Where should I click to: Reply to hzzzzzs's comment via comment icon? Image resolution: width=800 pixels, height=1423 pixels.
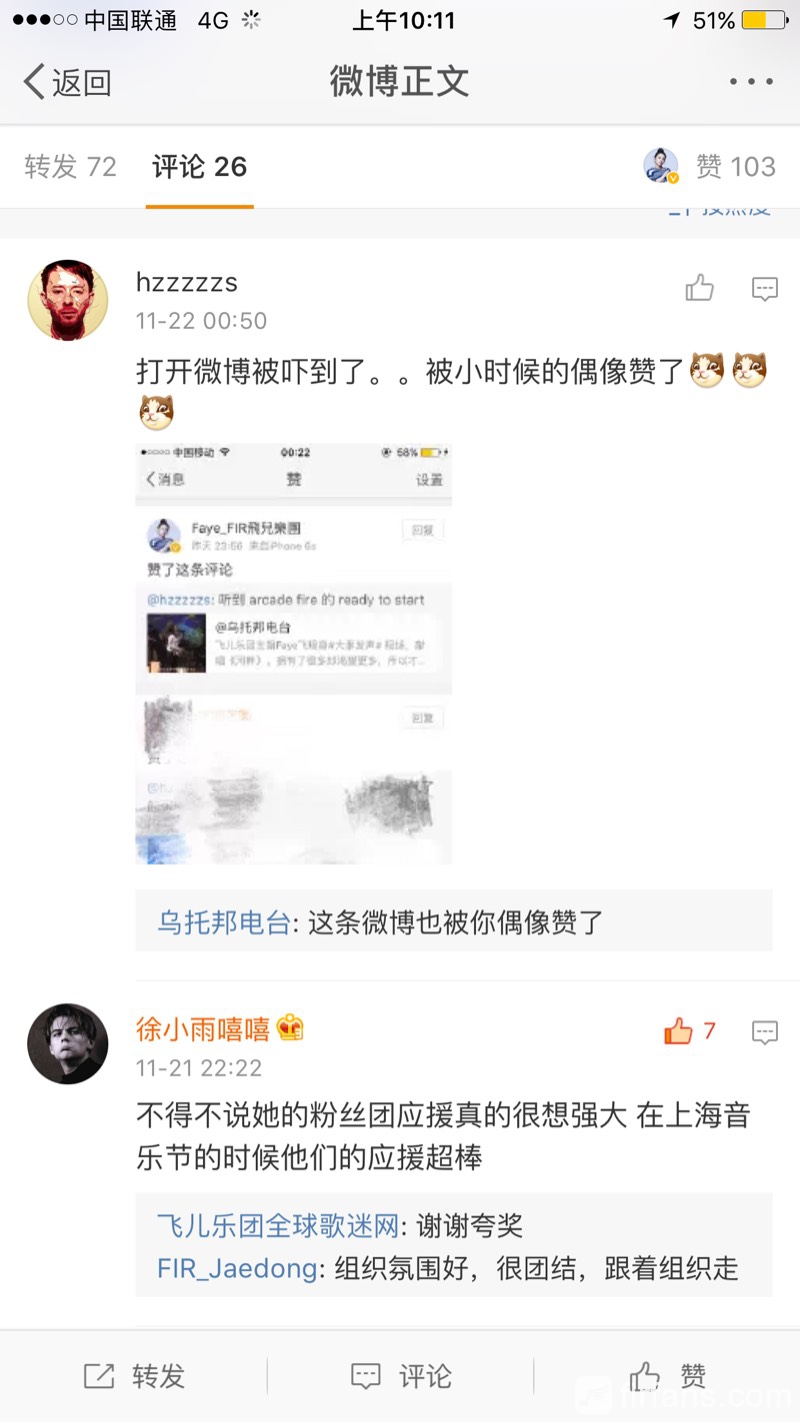[764, 289]
